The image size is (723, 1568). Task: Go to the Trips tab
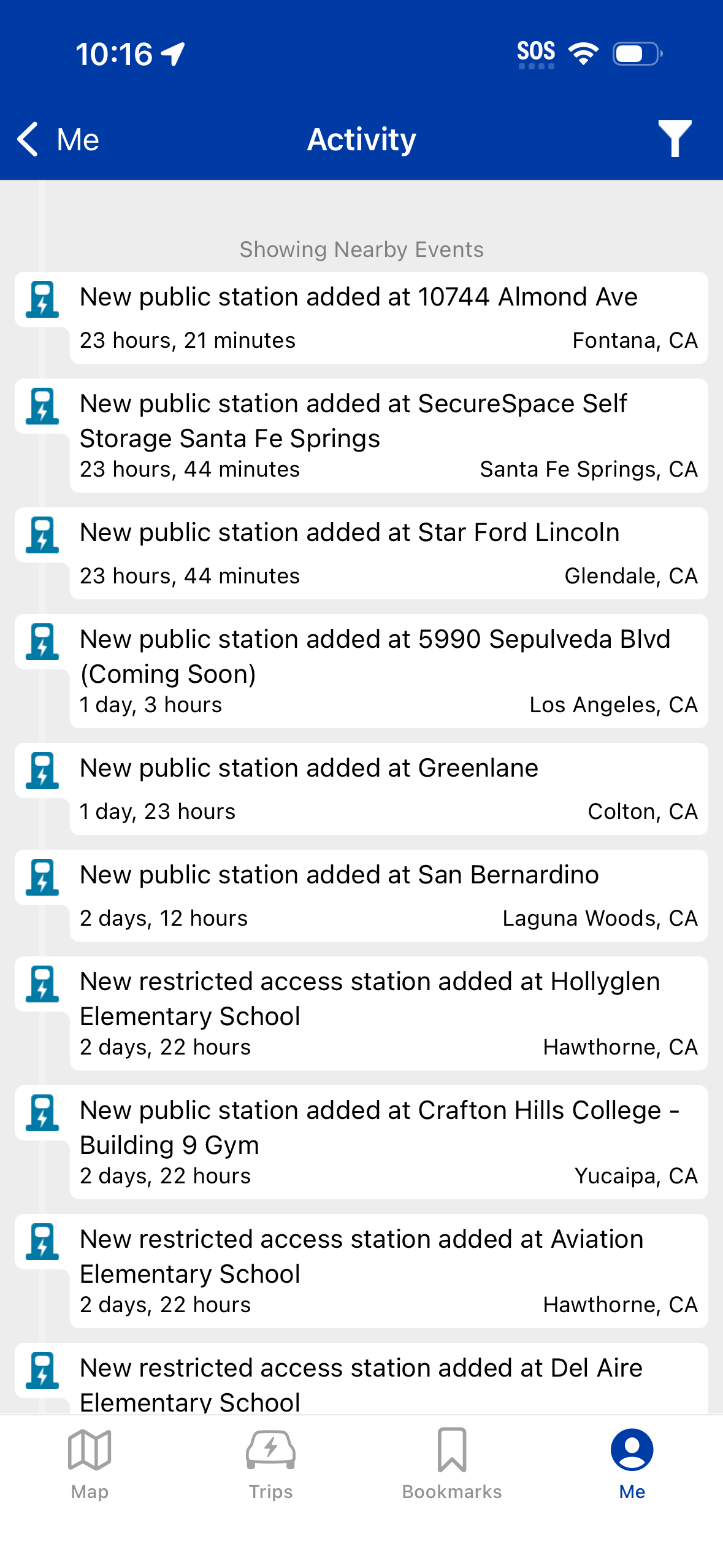click(x=270, y=1464)
